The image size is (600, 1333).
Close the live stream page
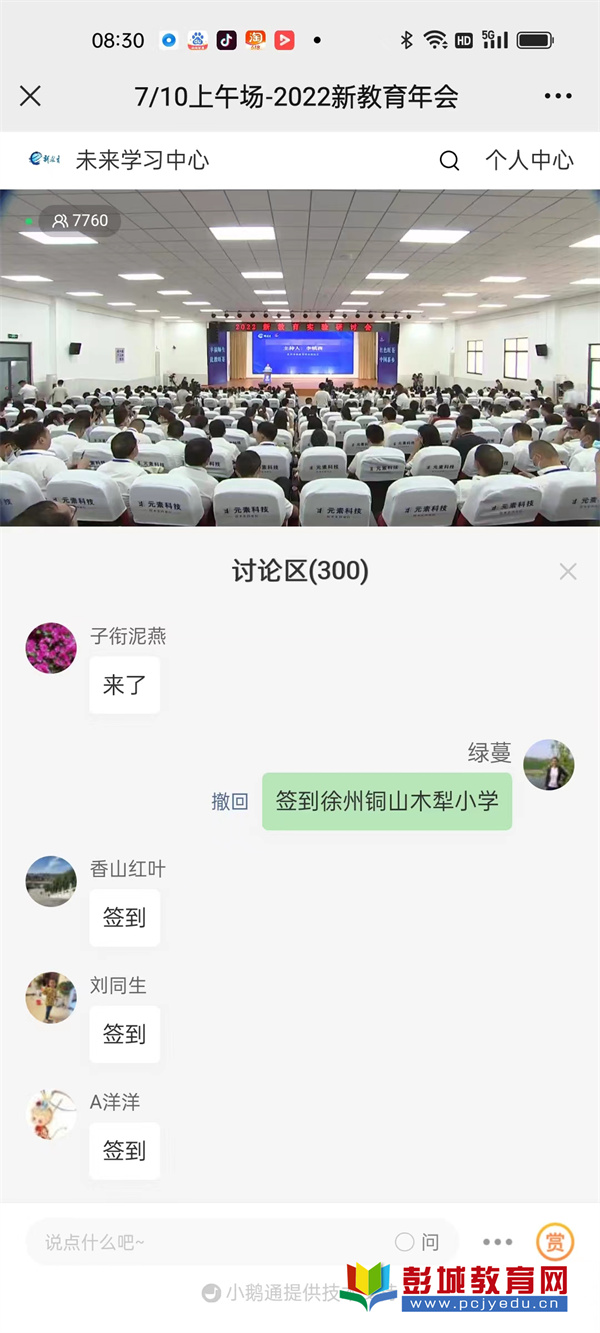click(x=31, y=96)
